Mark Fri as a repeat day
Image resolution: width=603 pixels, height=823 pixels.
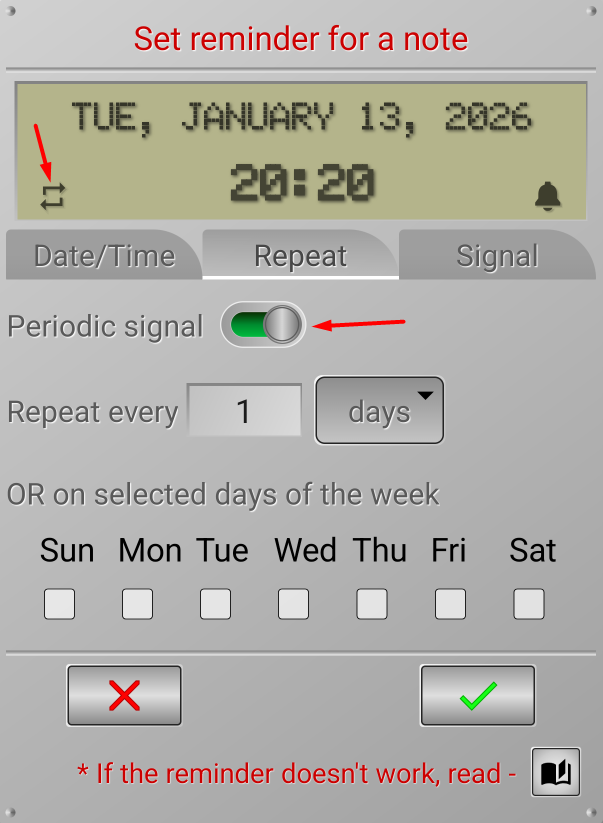[x=450, y=604]
